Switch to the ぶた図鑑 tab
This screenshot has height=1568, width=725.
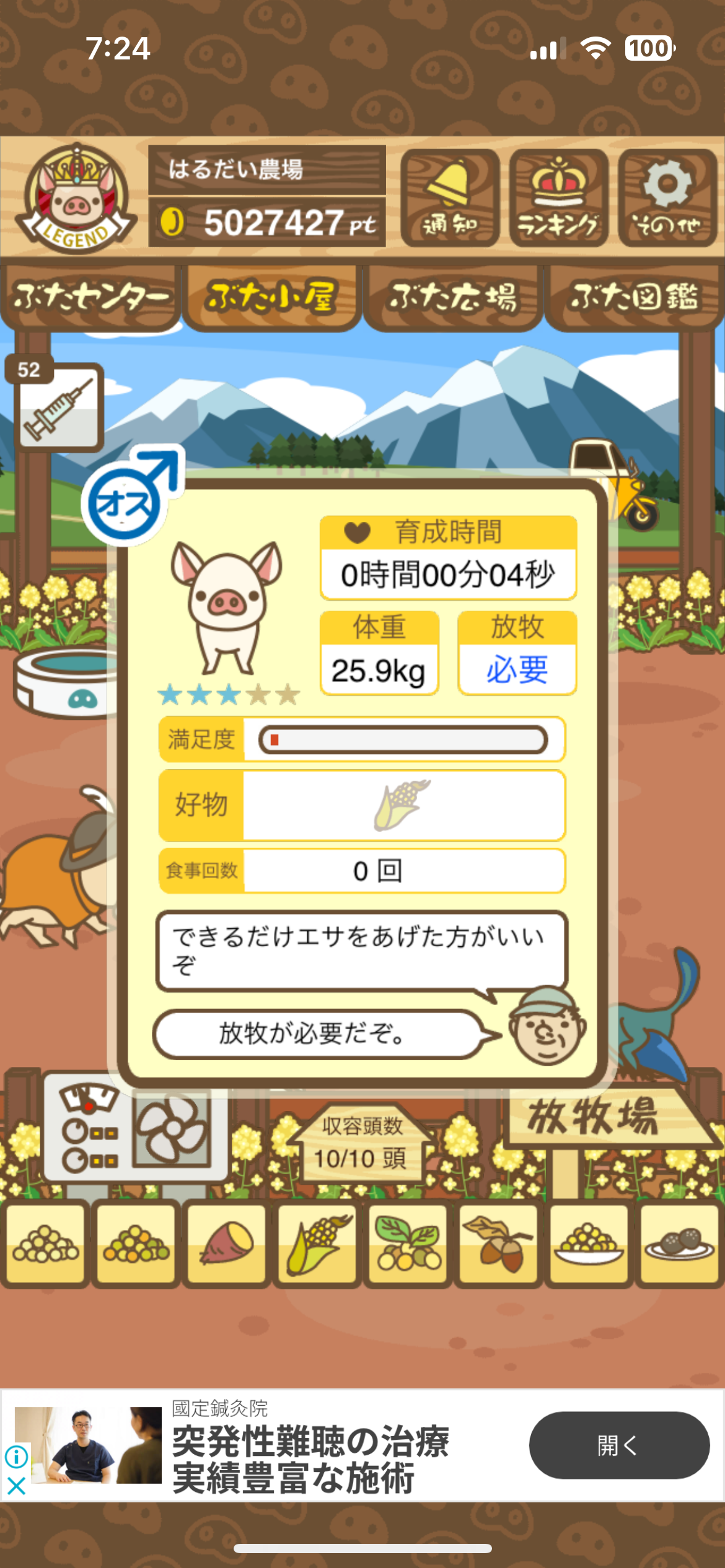point(634,297)
